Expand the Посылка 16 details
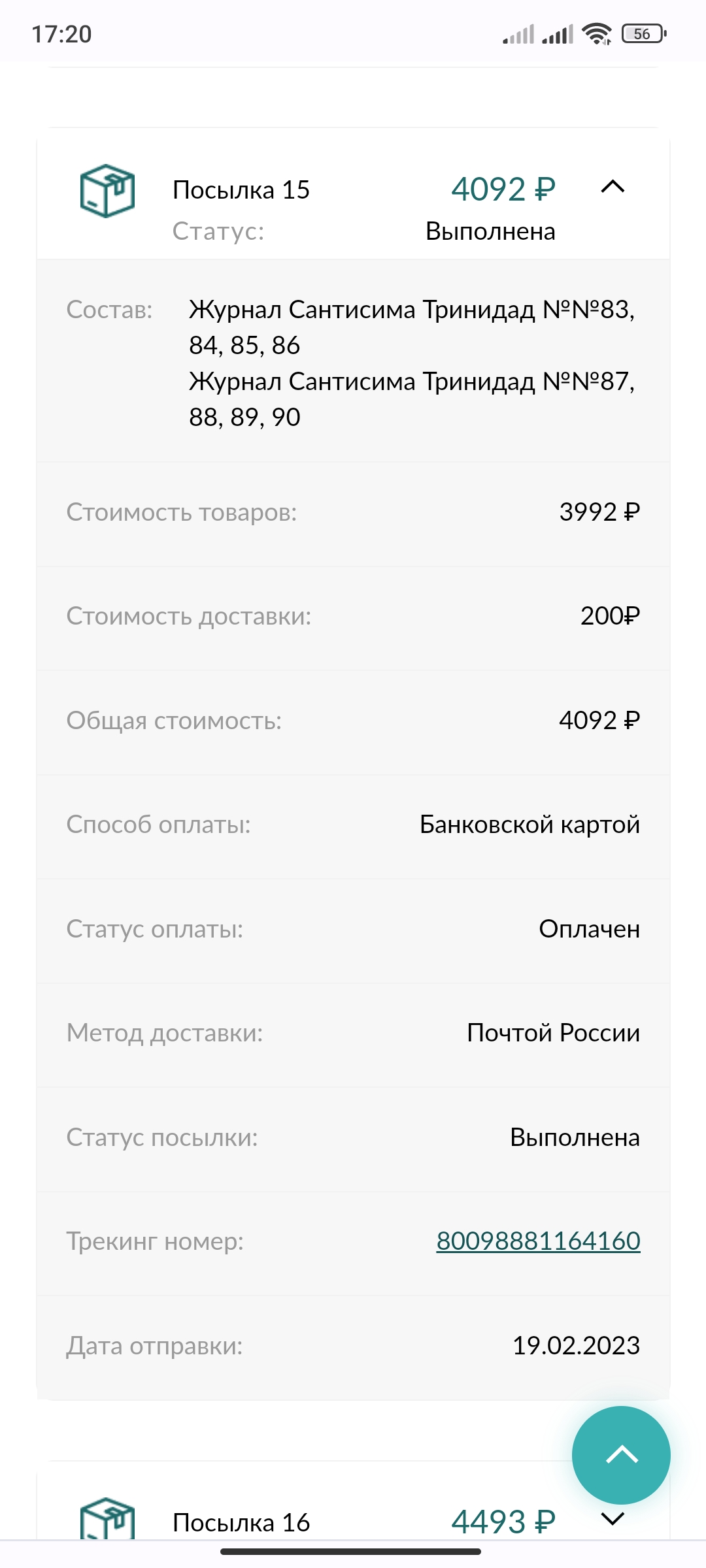706x1568 pixels. (613, 1519)
